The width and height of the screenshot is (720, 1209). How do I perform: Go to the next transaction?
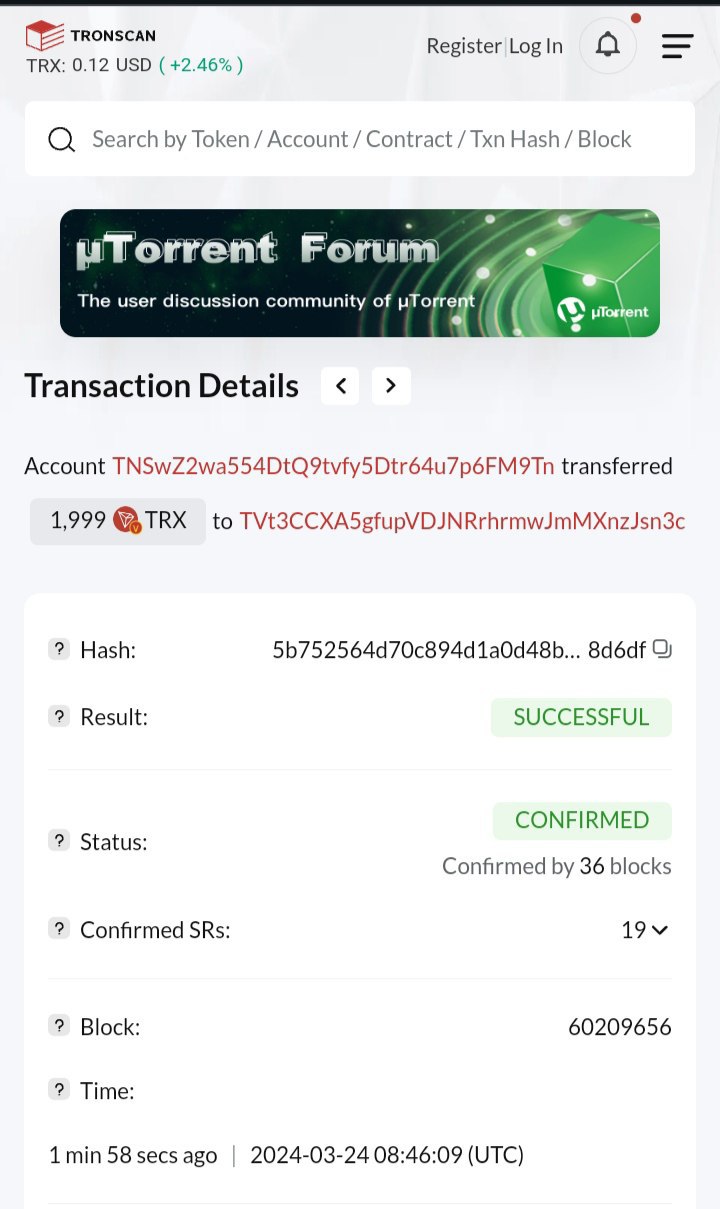coord(391,386)
